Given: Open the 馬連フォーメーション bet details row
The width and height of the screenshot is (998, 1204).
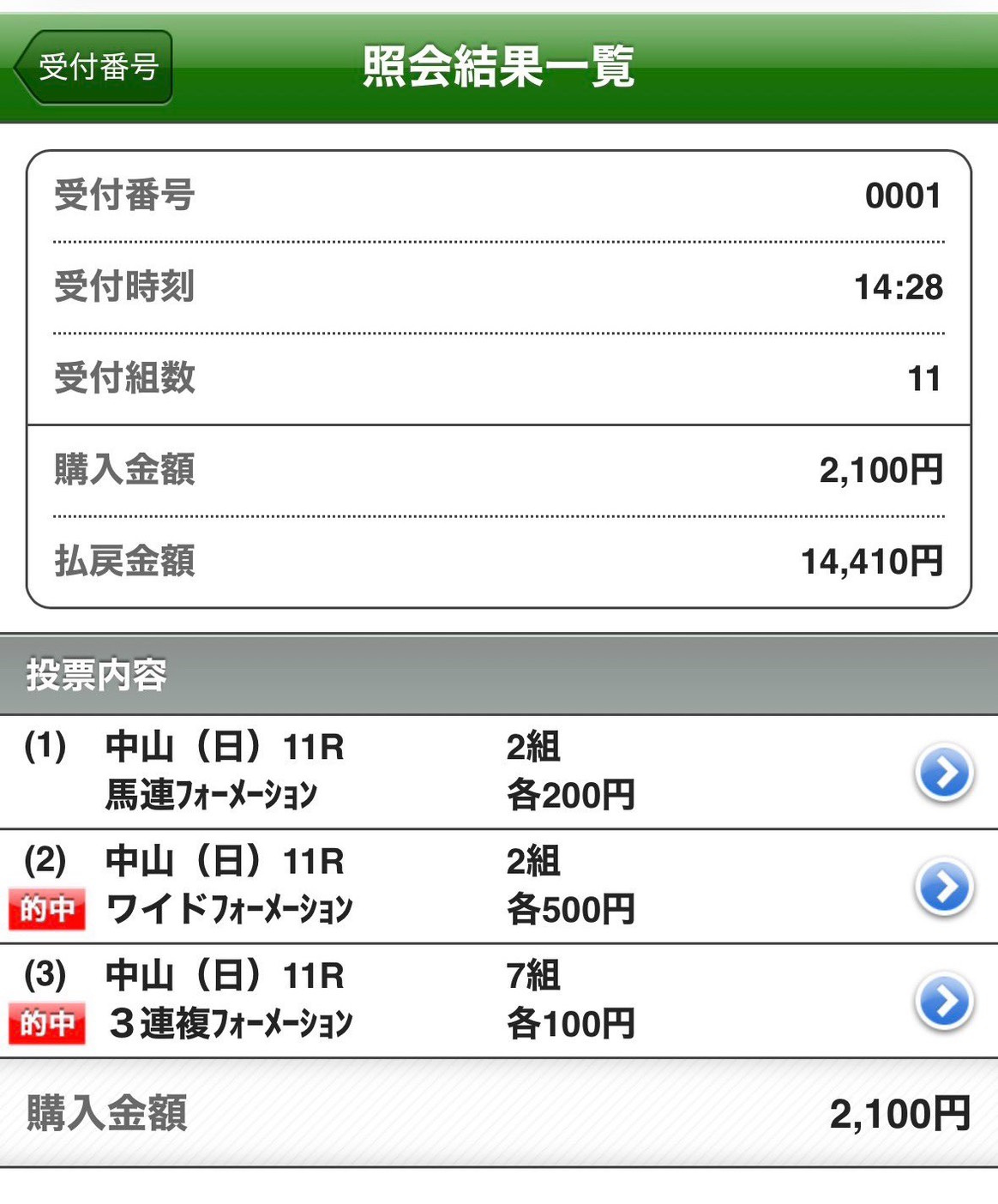Looking at the screenshot, I should click(x=943, y=772).
